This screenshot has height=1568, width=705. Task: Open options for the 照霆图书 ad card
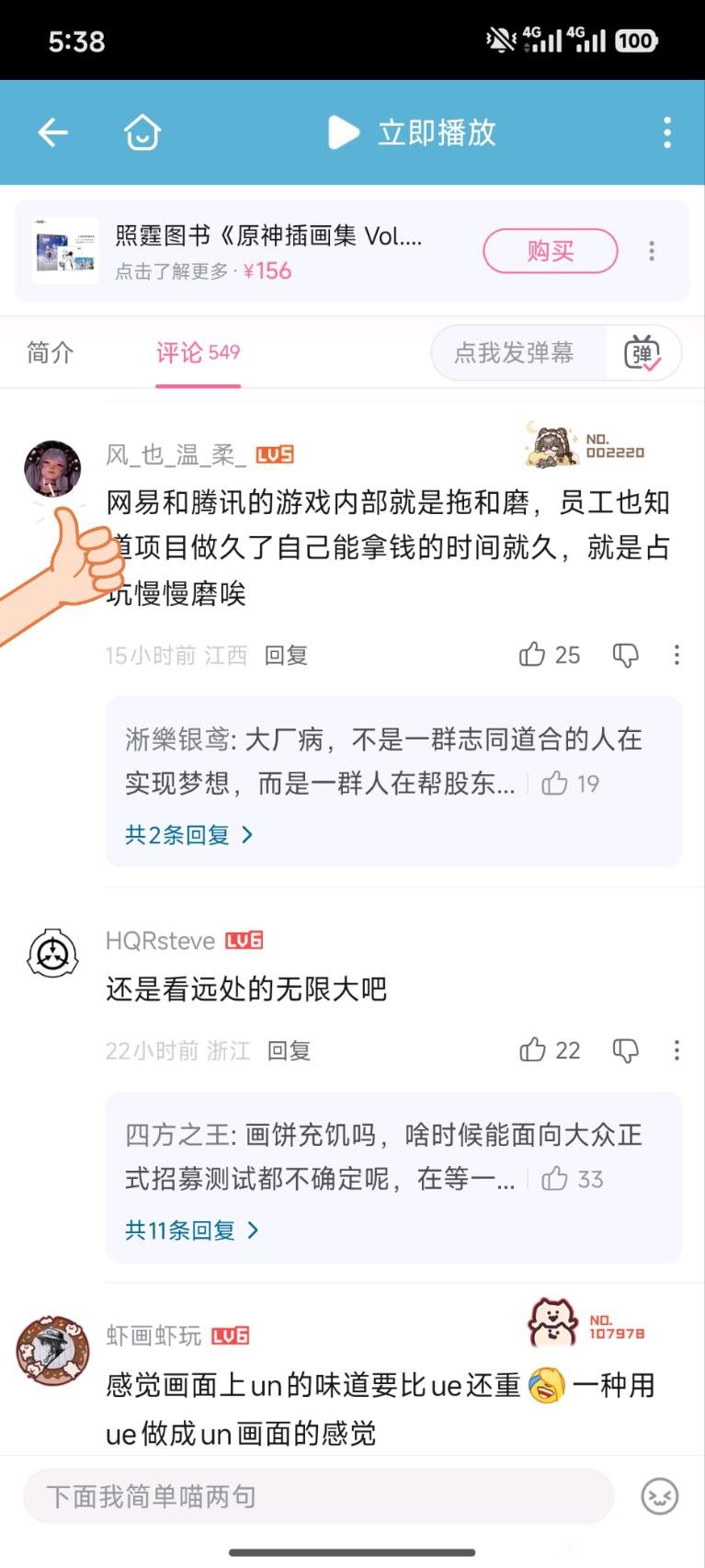(x=652, y=251)
